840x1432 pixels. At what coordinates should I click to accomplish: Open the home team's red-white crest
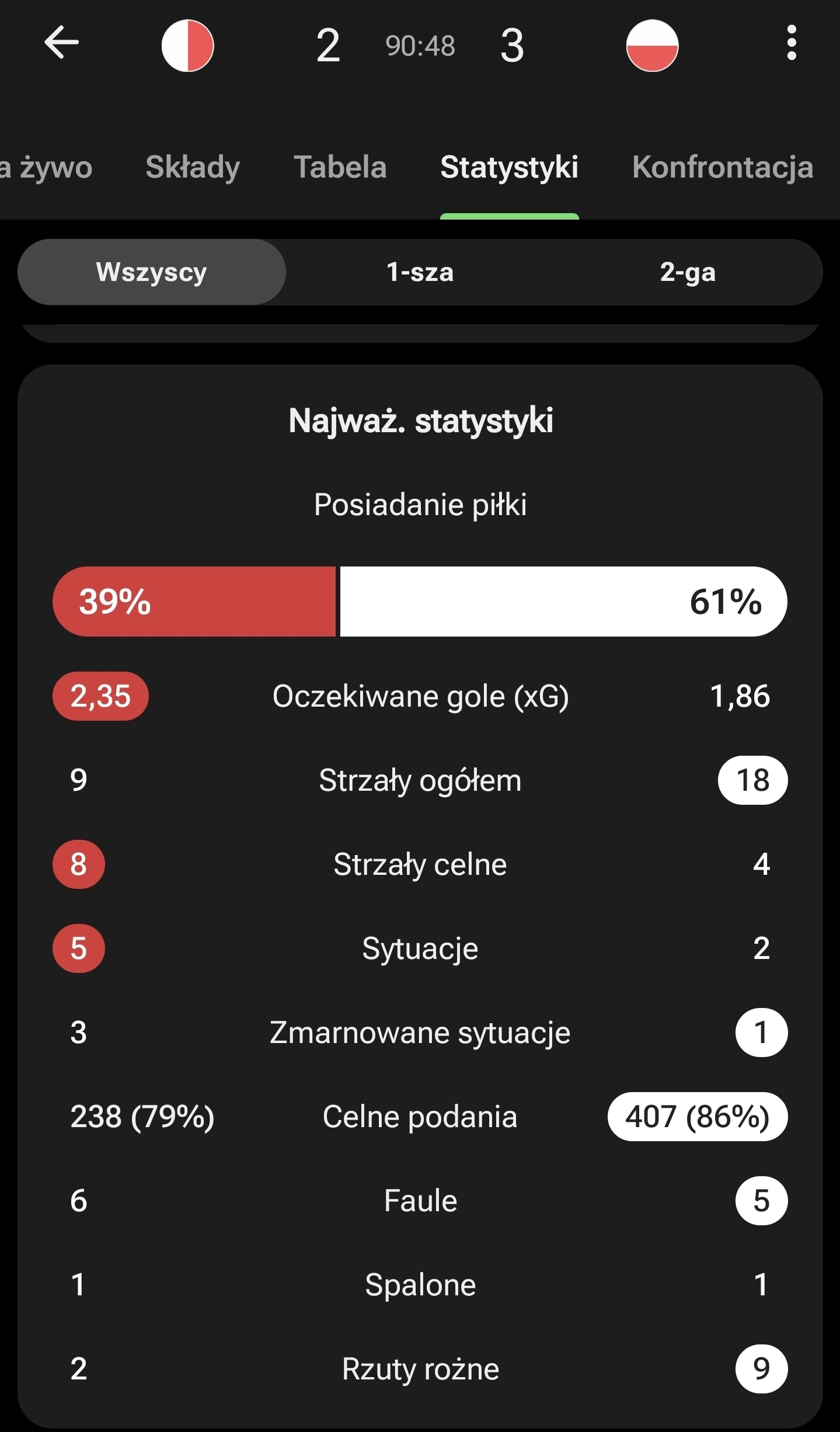tap(187, 46)
